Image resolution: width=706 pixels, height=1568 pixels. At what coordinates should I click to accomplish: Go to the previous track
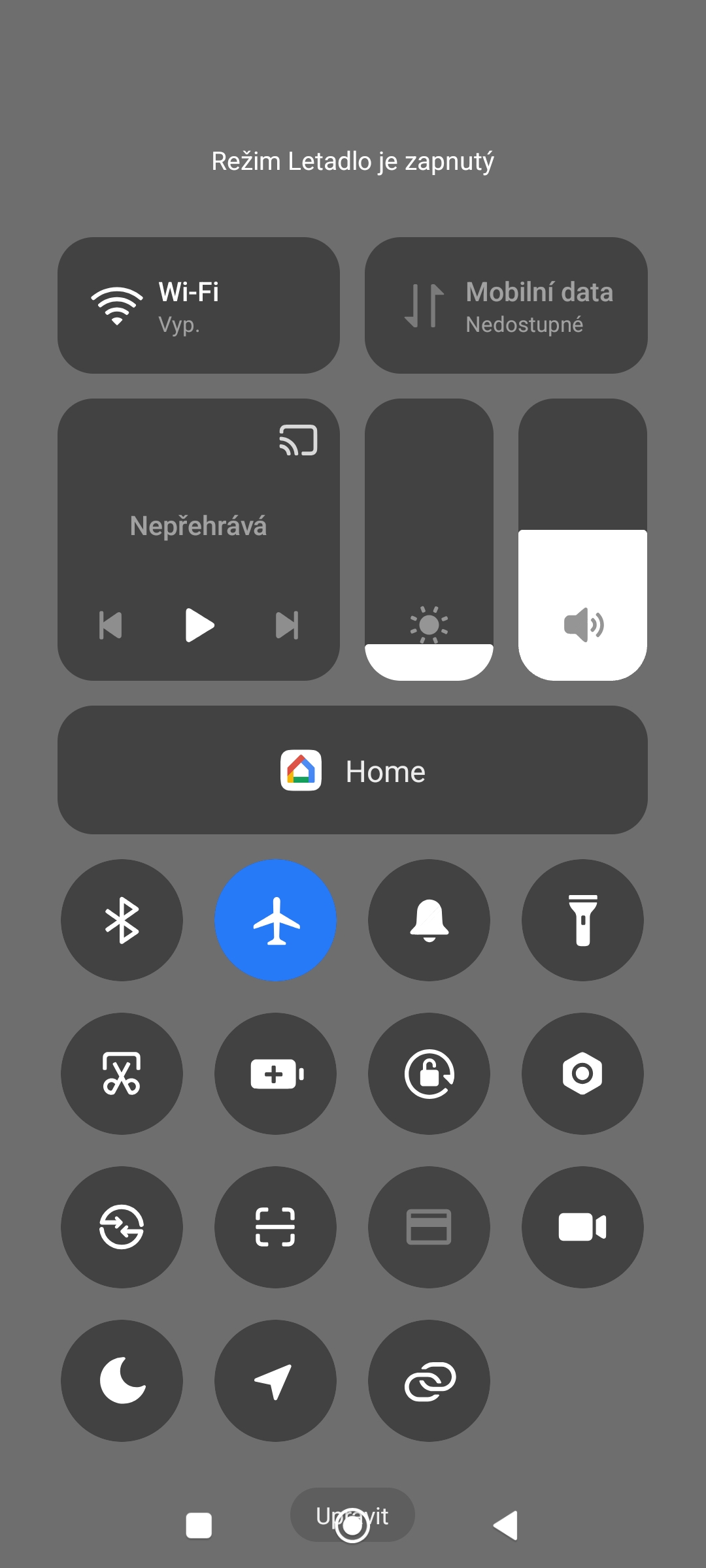110,625
